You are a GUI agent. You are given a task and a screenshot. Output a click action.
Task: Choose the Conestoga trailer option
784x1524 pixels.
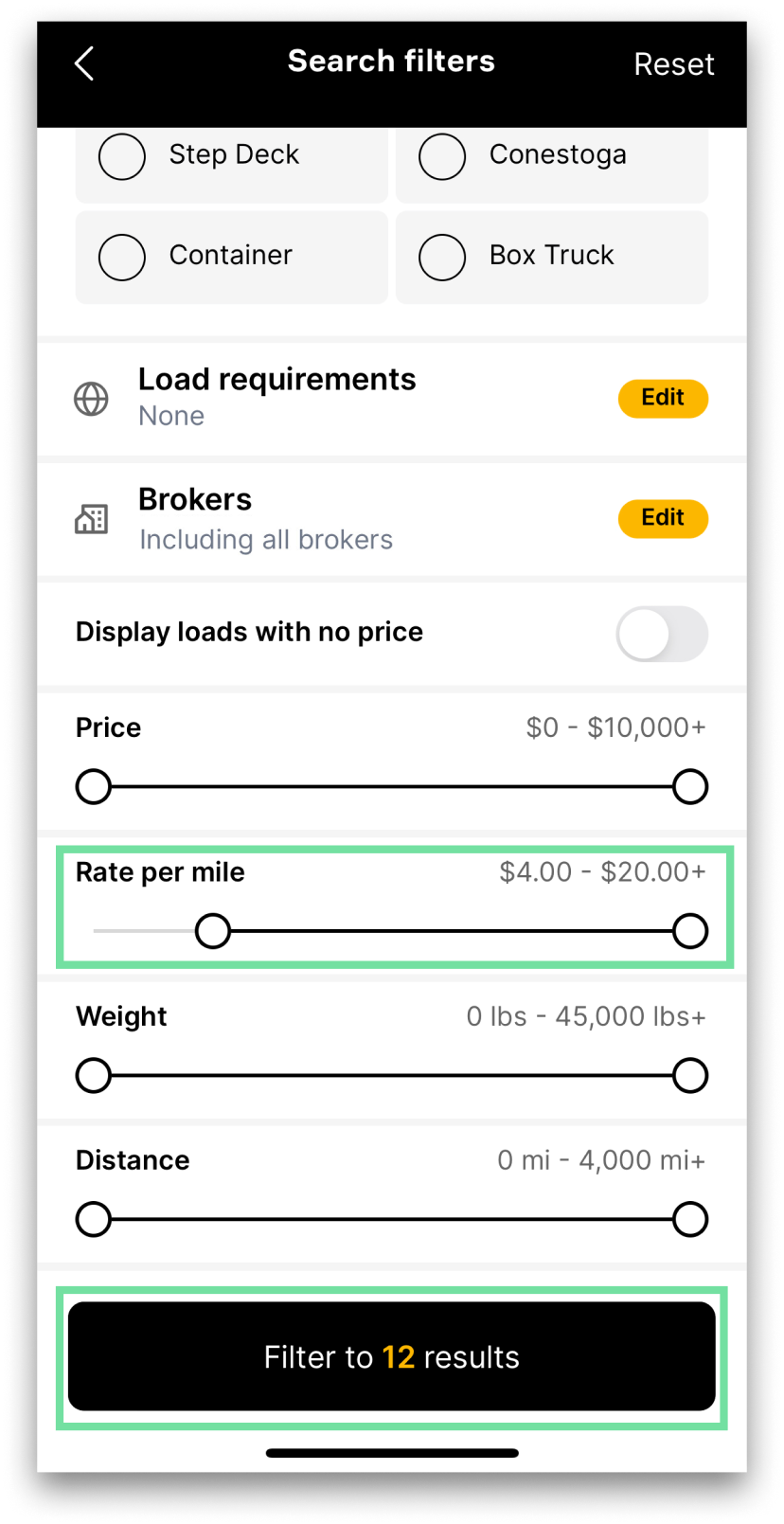click(552, 159)
